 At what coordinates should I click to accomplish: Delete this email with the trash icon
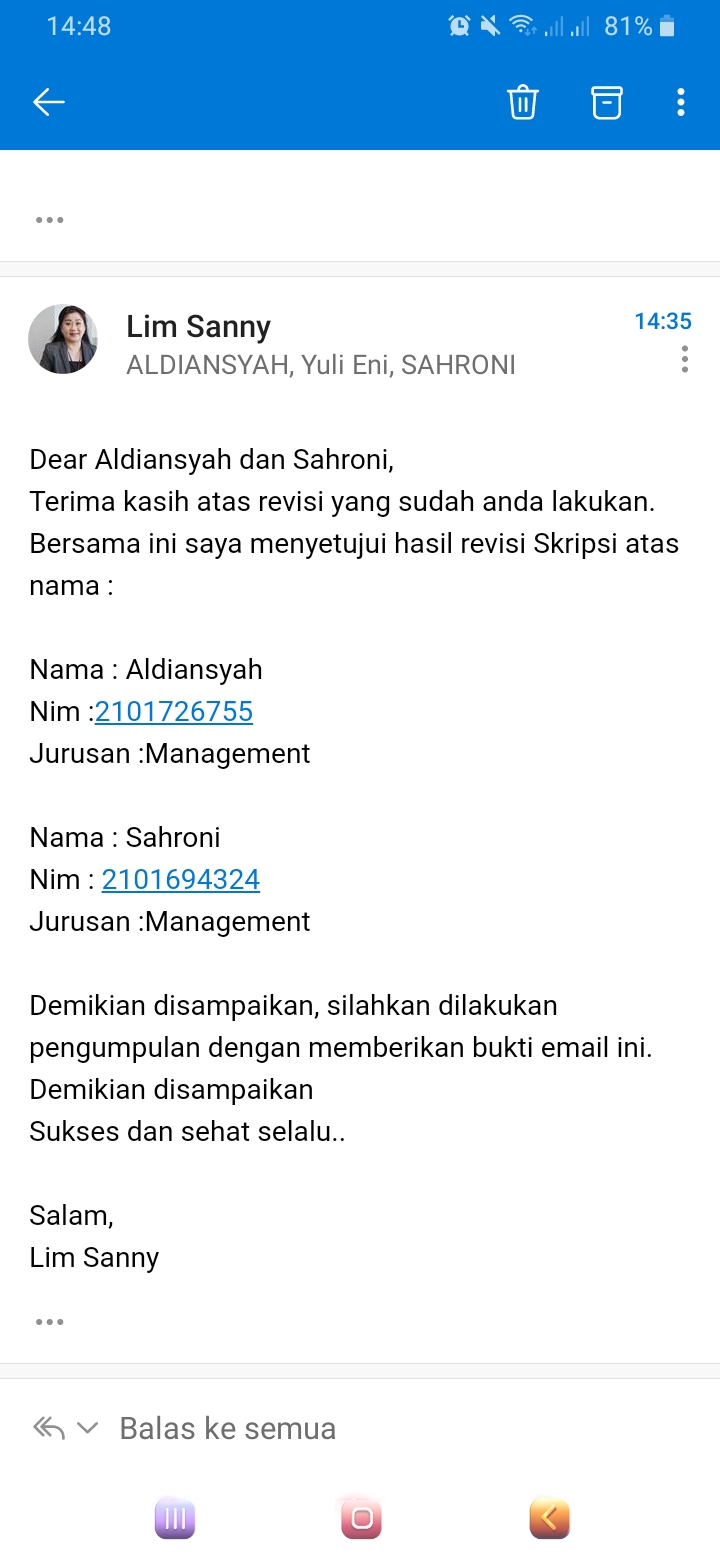pos(523,102)
